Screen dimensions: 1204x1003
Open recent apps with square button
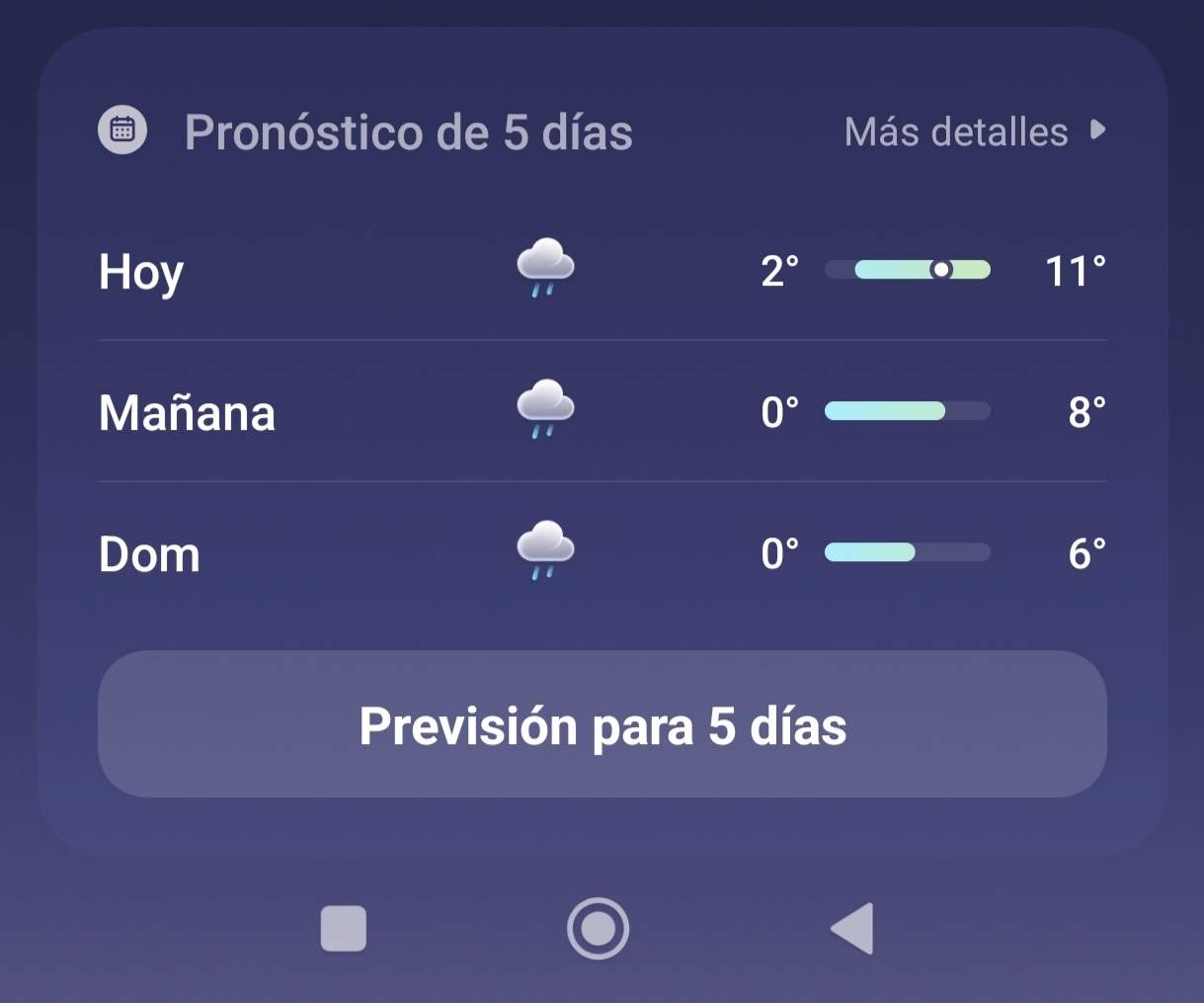344,929
